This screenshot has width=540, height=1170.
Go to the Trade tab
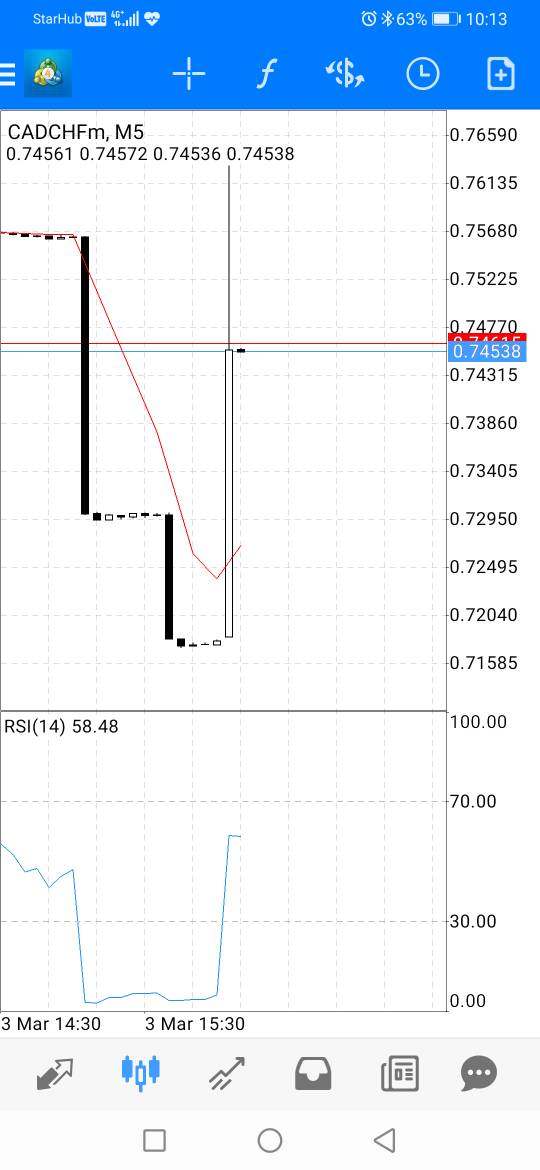point(227,1074)
